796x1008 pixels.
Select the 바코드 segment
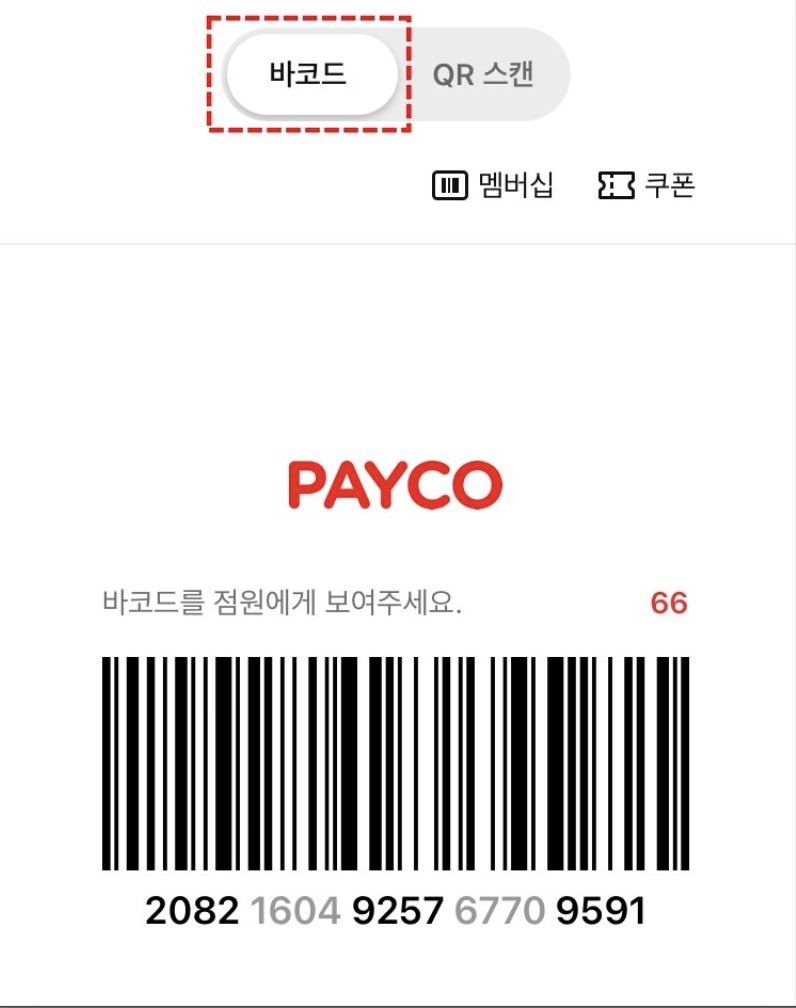[309, 75]
